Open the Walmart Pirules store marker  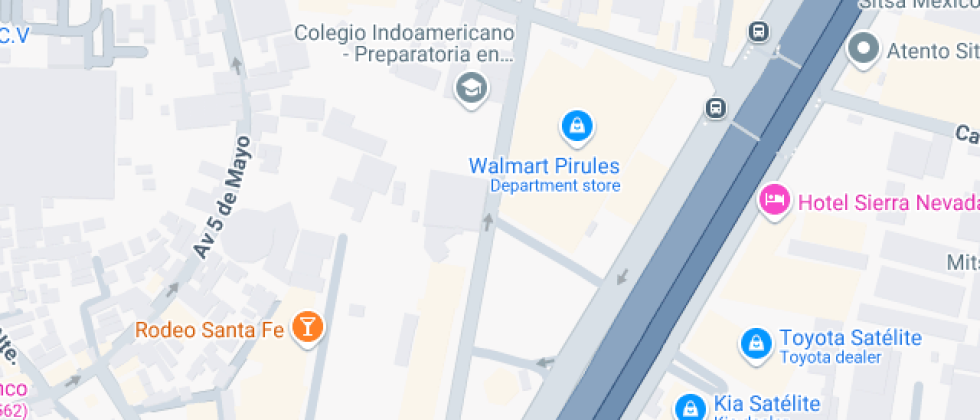point(577,126)
